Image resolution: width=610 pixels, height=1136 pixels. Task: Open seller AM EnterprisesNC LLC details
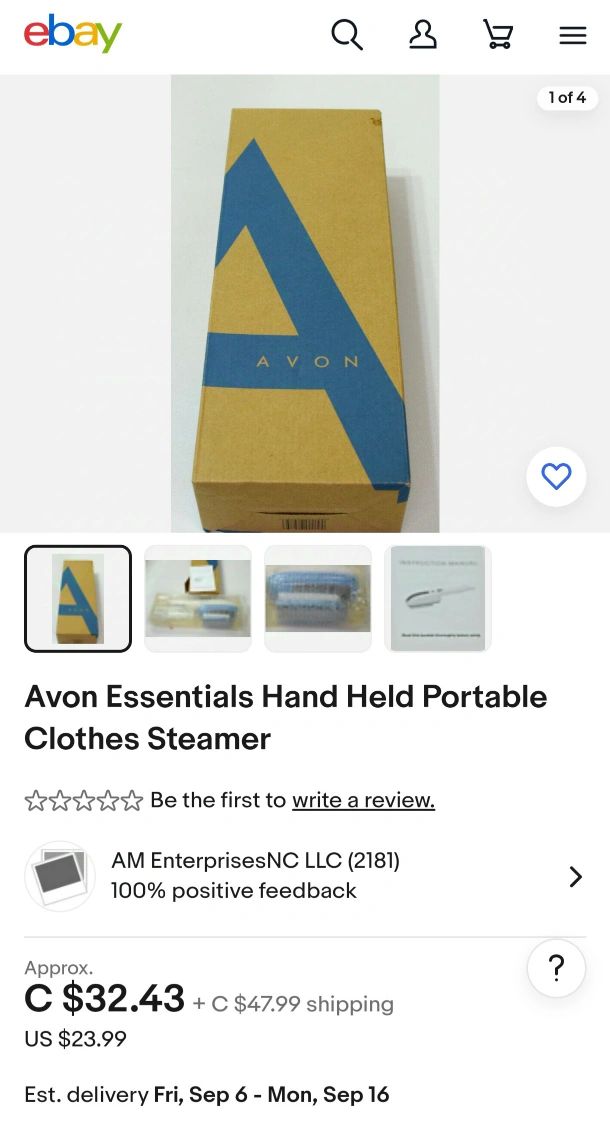[304, 876]
